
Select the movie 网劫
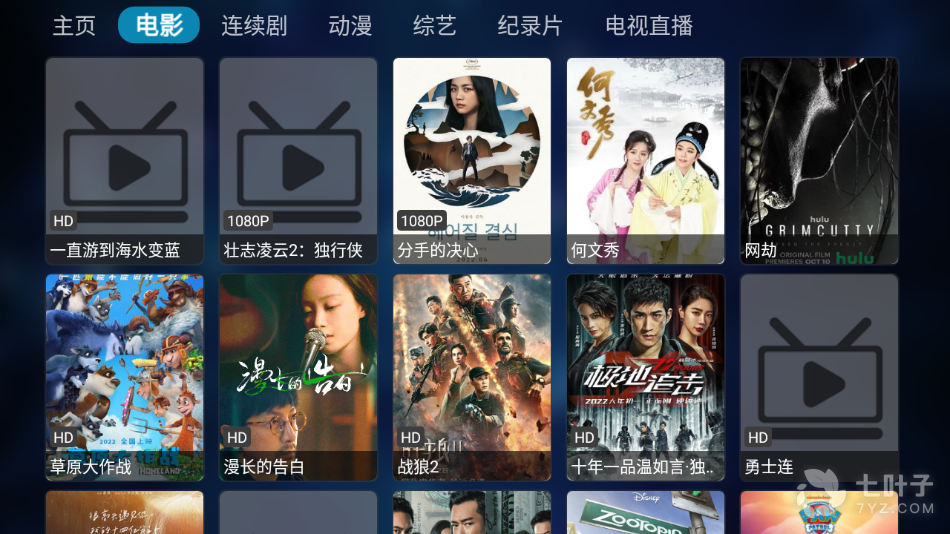819,160
